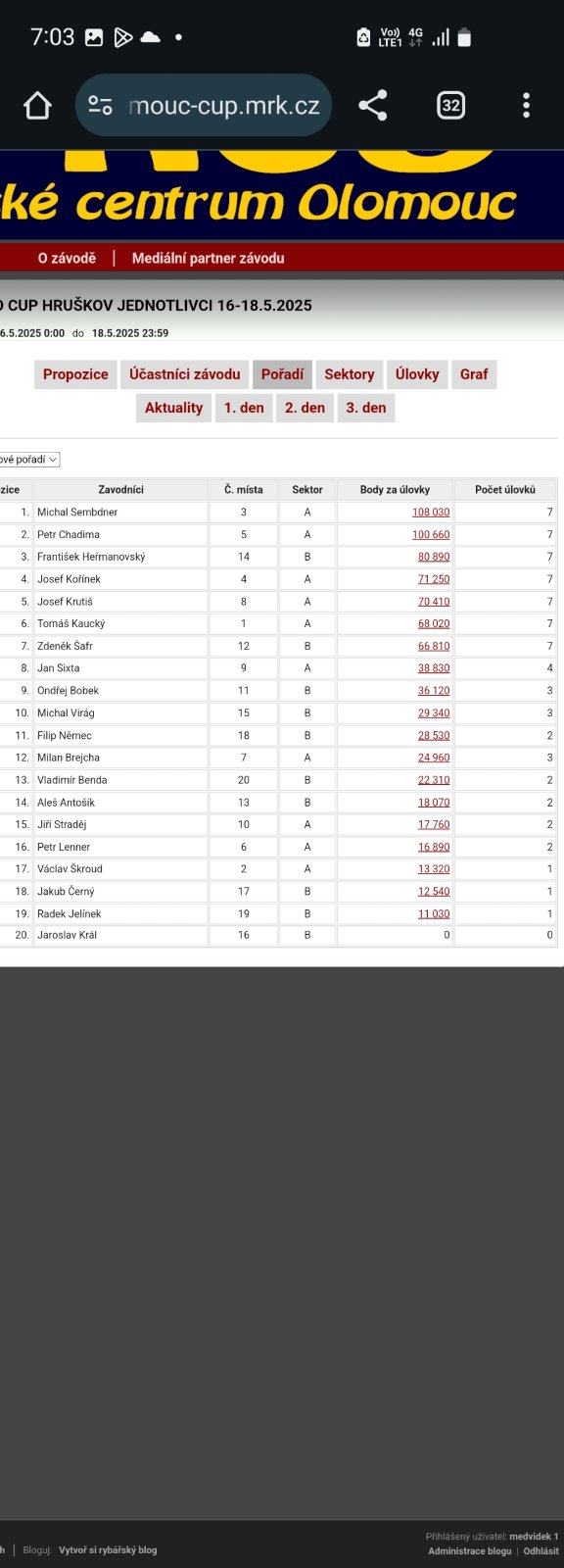Open the browser overflow menu
Image resolution: width=564 pixels, height=1568 pixels.
coord(527,105)
